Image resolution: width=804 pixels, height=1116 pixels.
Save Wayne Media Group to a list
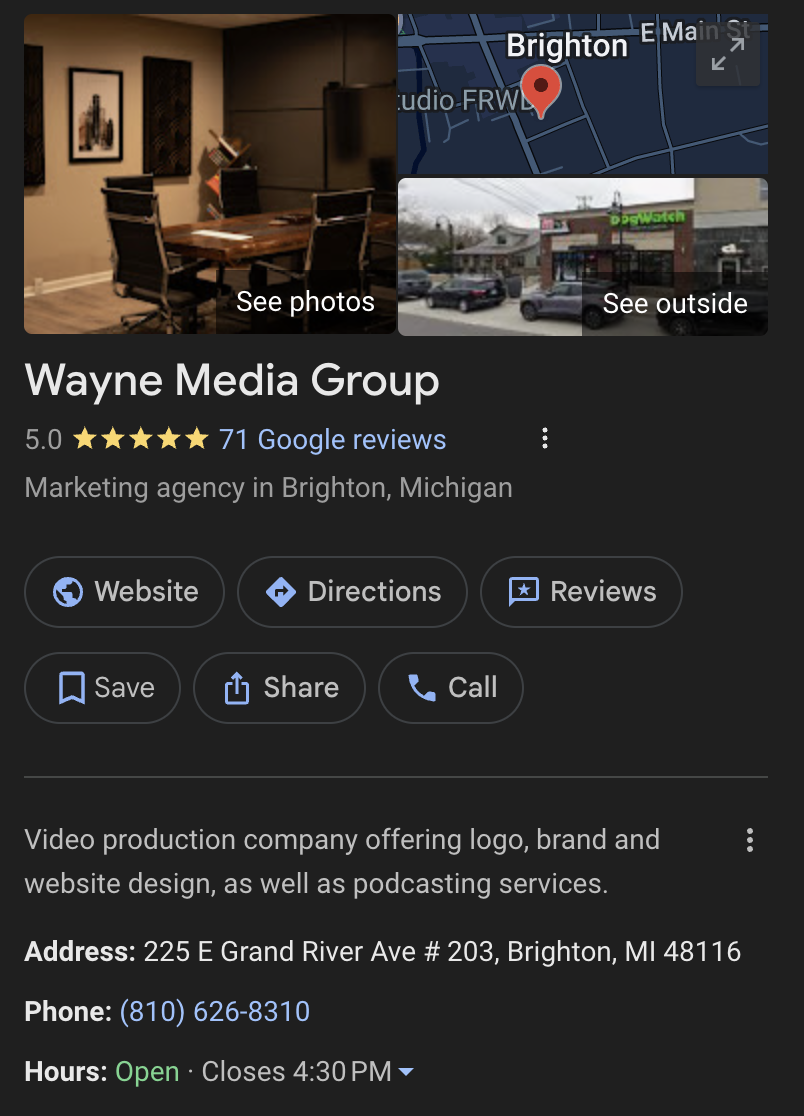point(103,688)
